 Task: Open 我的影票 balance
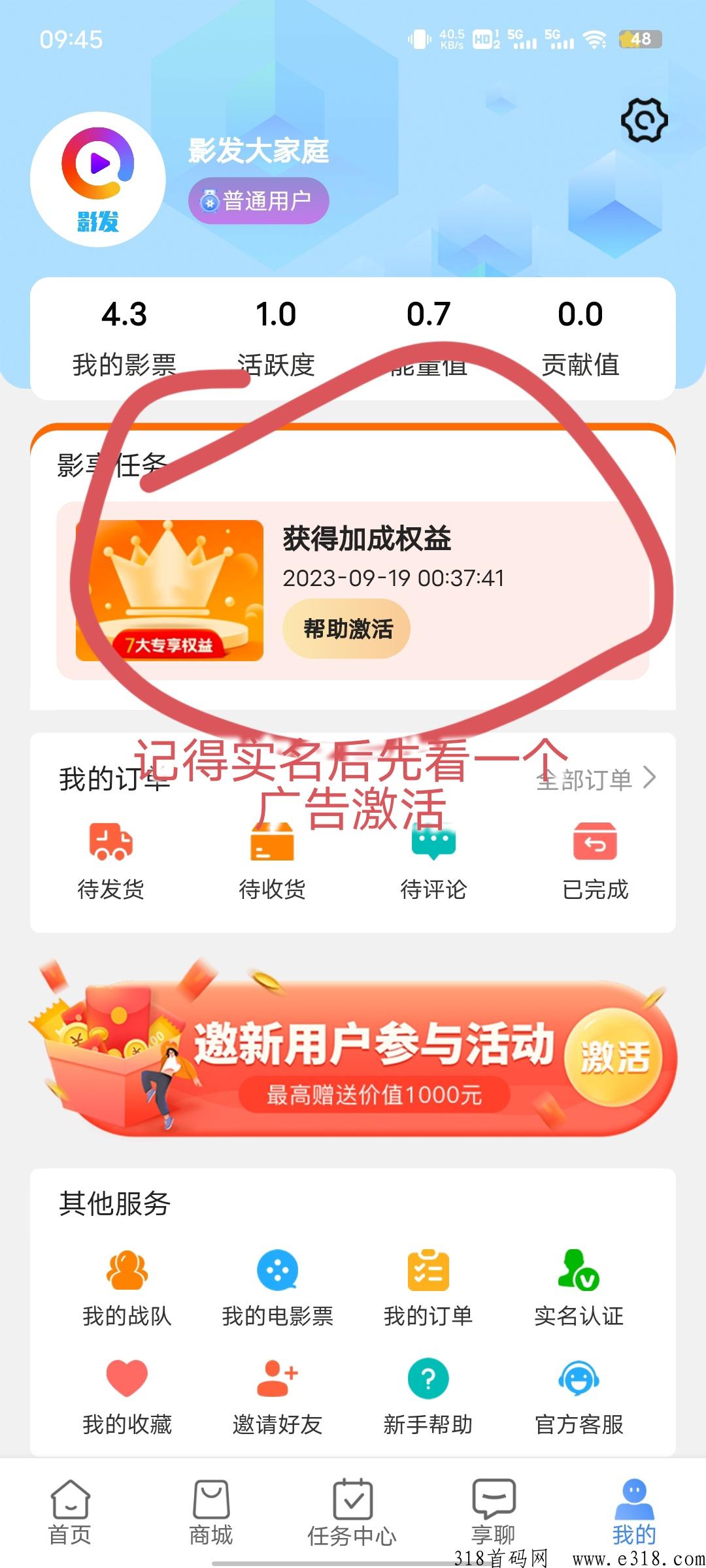124,338
